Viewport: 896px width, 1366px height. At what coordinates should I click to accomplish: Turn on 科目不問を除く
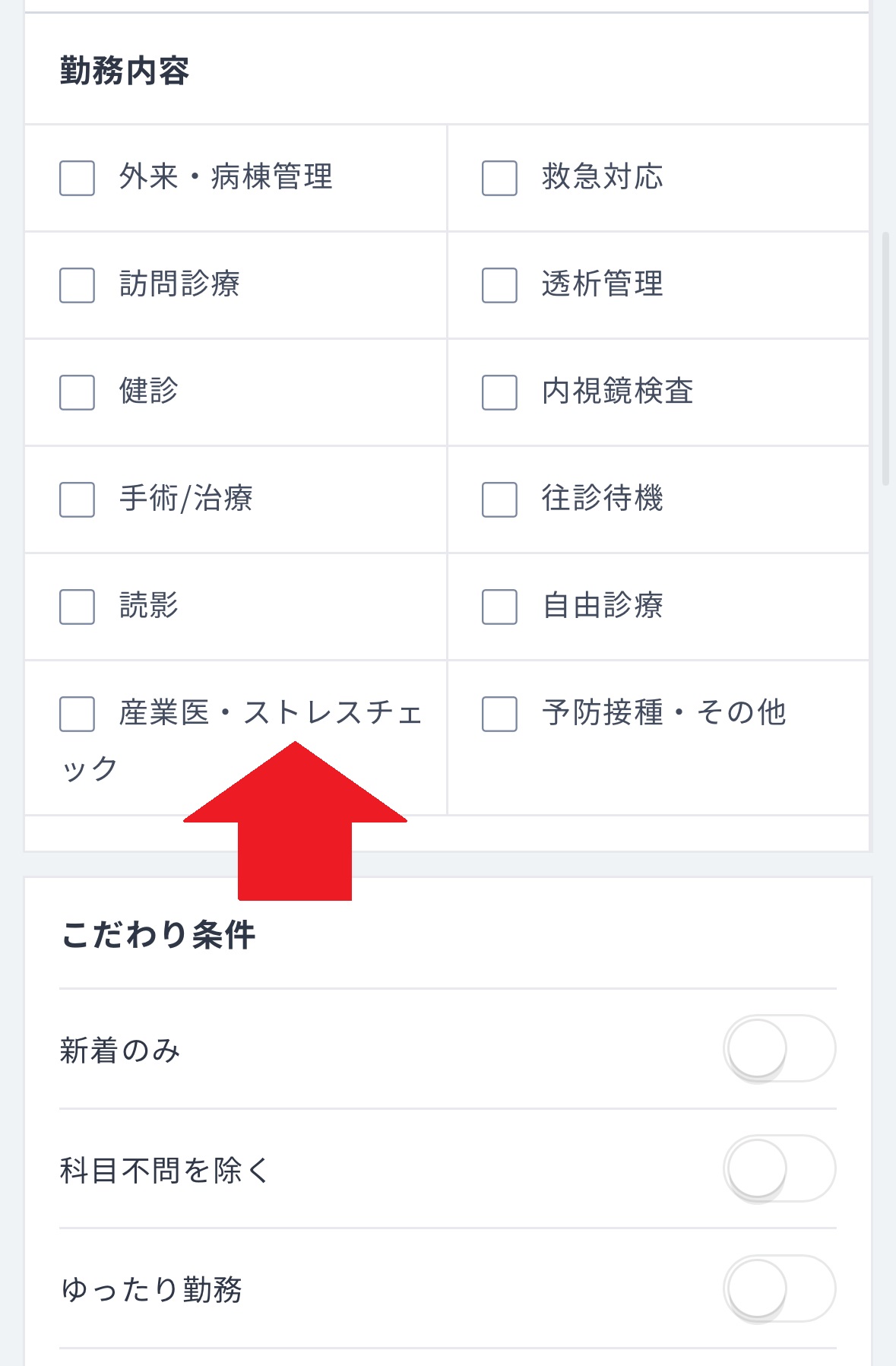pos(779,1169)
